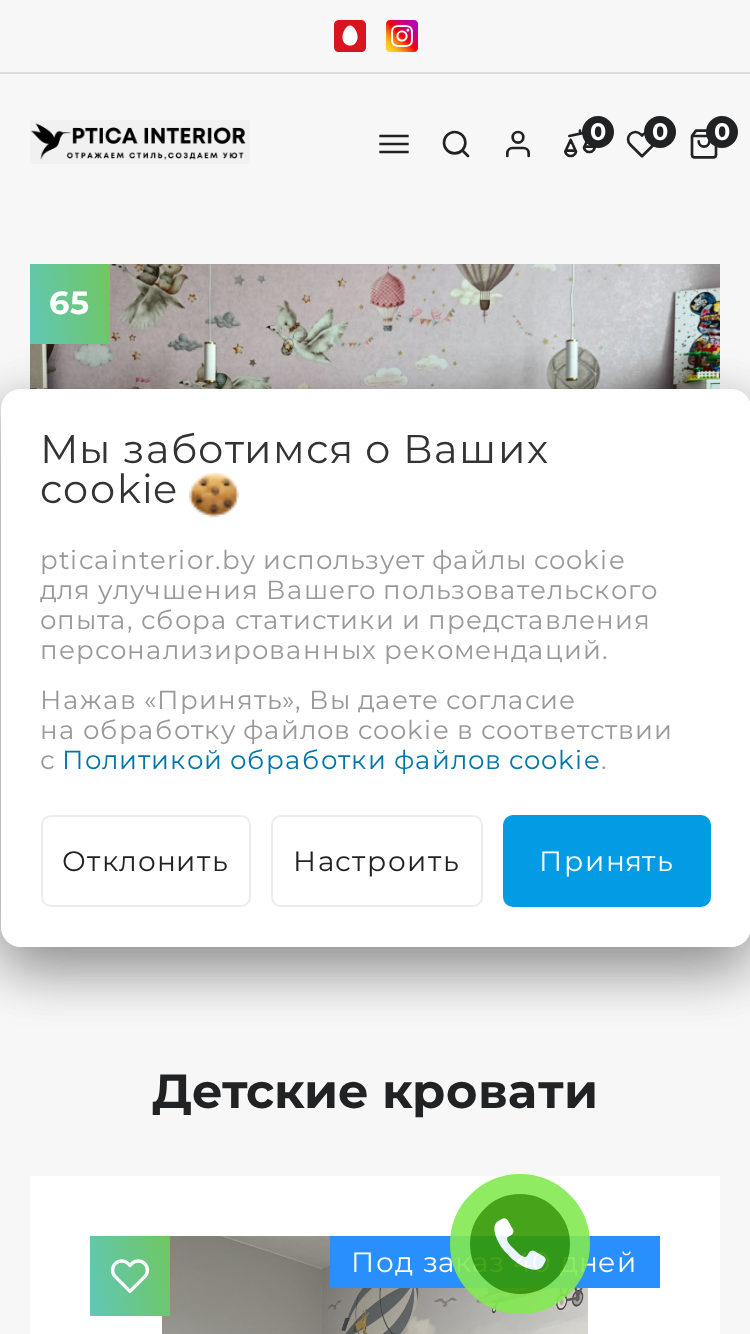Open cookie settings with Настроить
The image size is (750, 1334).
(x=377, y=861)
